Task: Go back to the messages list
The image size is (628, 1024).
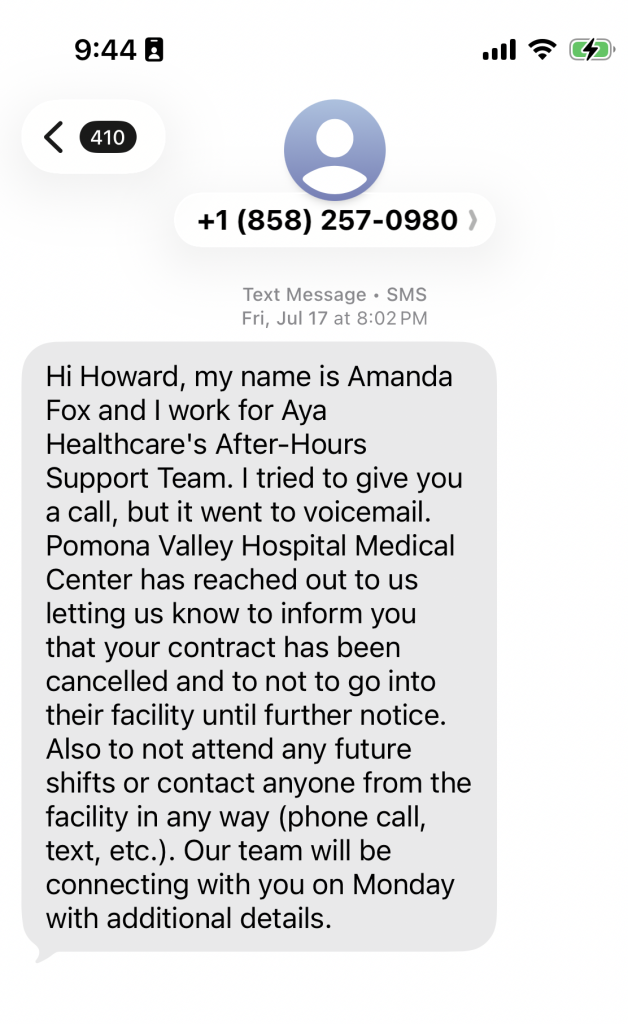Action: coord(93,137)
